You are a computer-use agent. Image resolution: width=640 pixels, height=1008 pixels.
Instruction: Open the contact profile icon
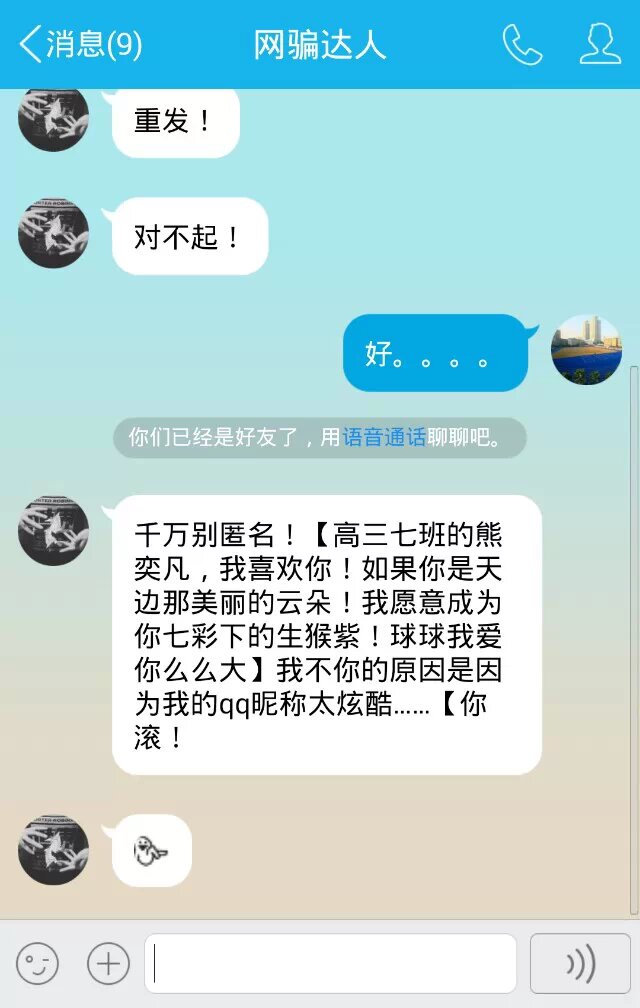point(600,45)
